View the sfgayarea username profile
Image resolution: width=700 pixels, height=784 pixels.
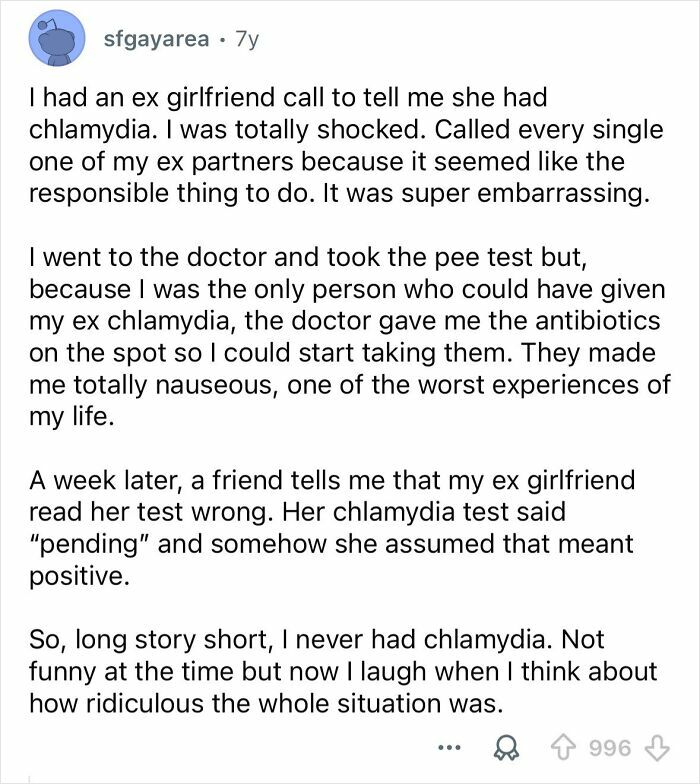(x=156, y=41)
